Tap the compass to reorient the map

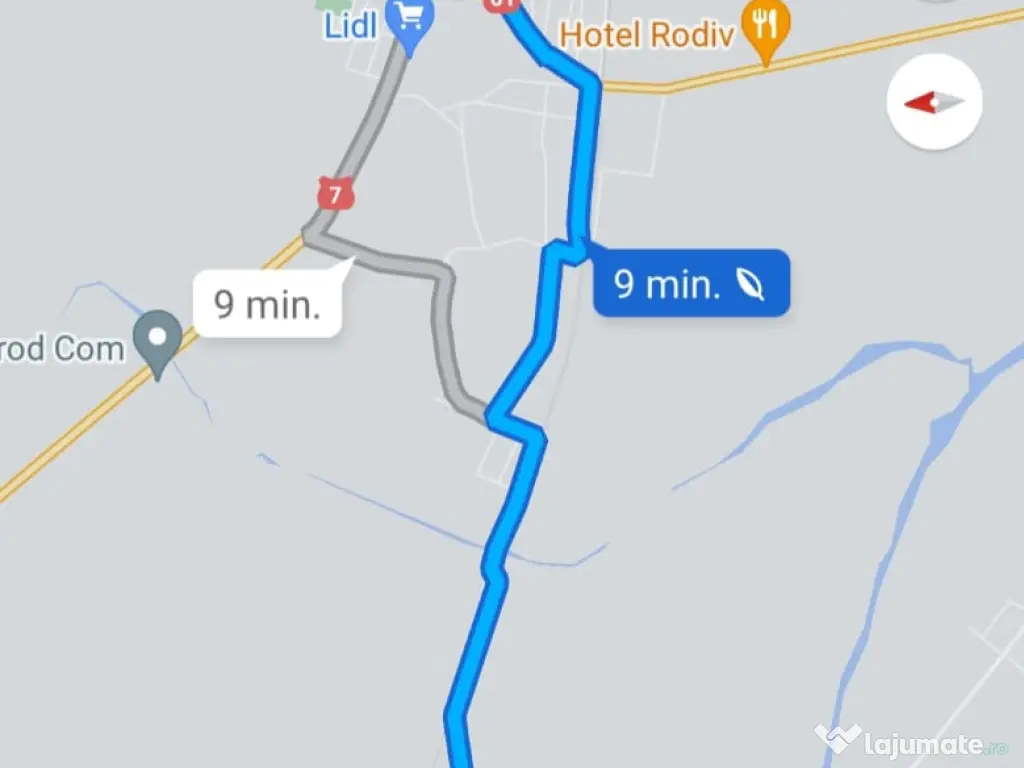[934, 102]
